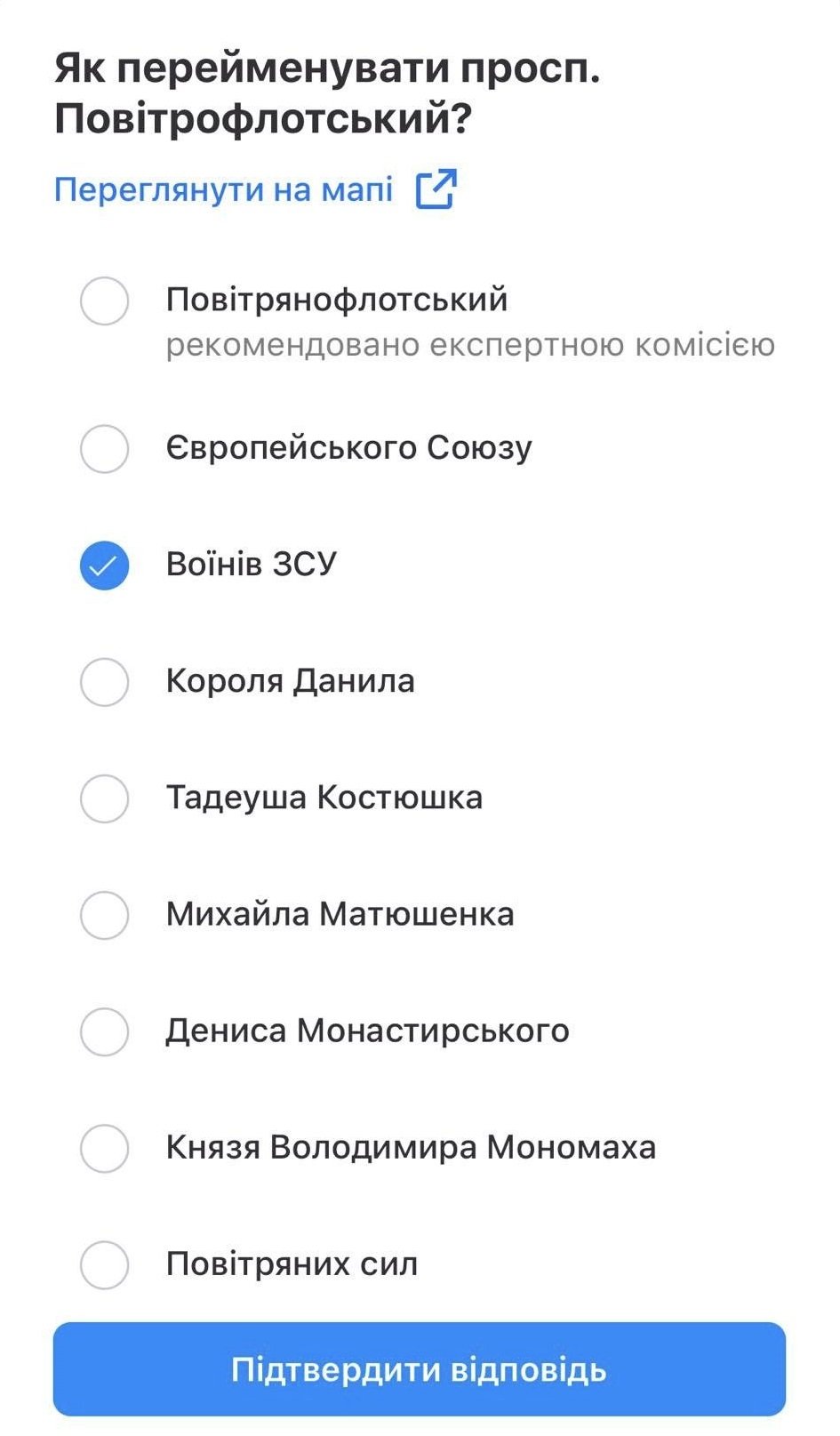The image size is (840, 1436).
Task: Tap the Підтвердити відповідь button
Action: point(420,1369)
